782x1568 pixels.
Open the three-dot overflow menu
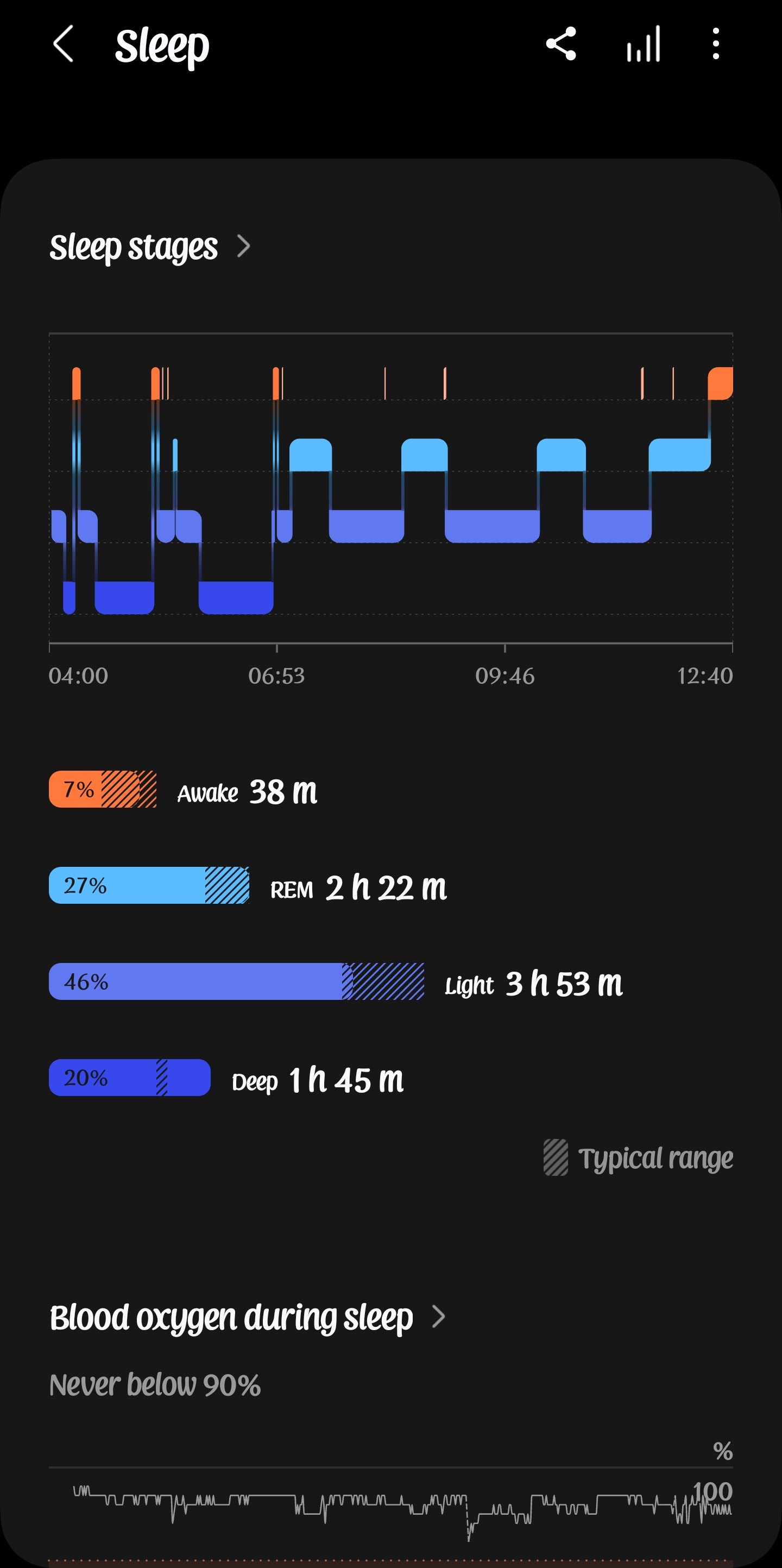715,45
